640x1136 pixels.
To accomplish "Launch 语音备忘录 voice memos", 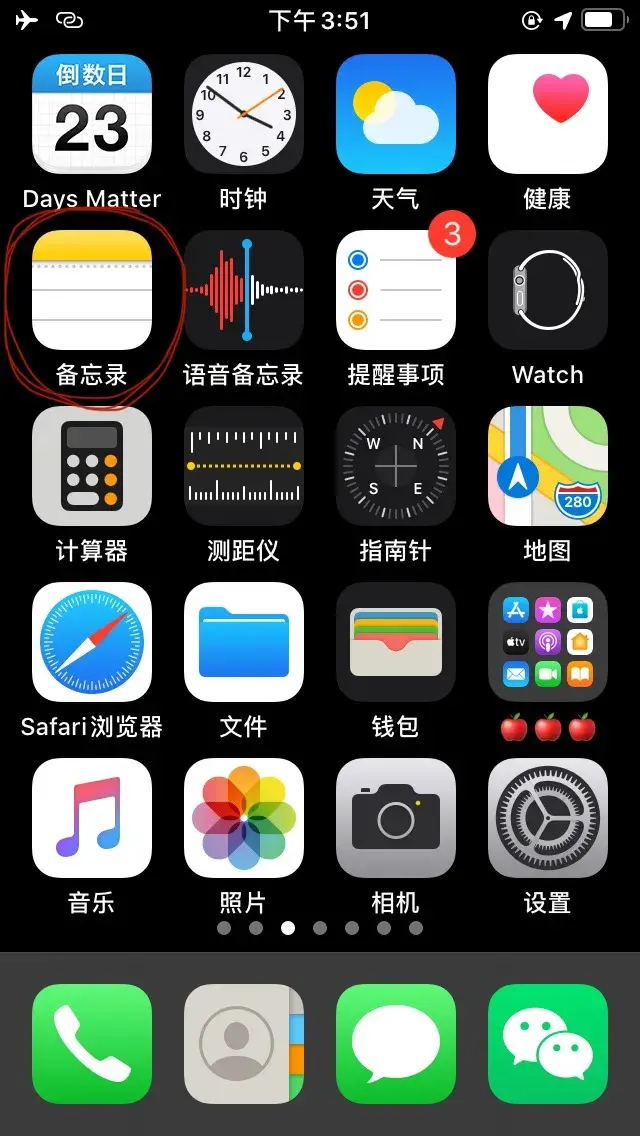I will (x=244, y=290).
